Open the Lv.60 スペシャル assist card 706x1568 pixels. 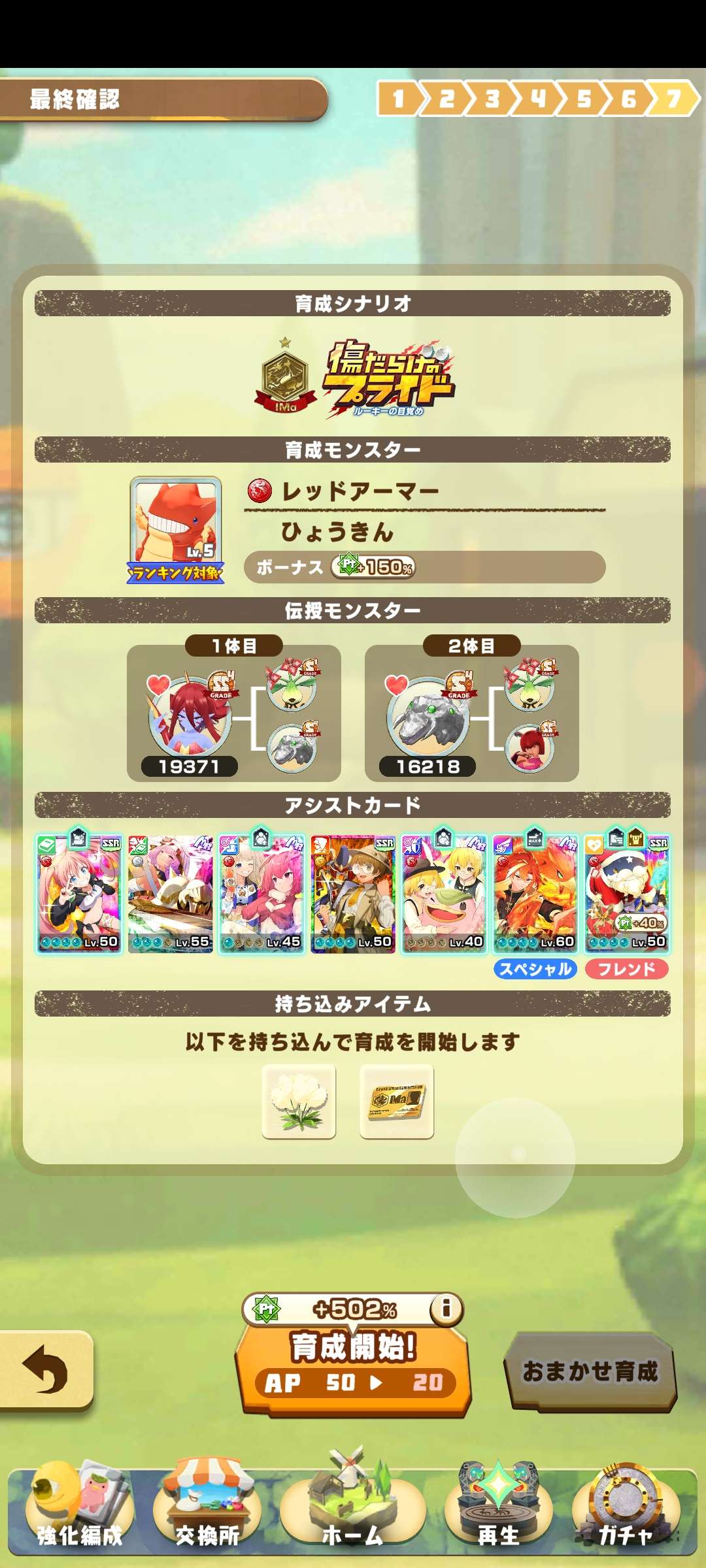tap(535, 894)
